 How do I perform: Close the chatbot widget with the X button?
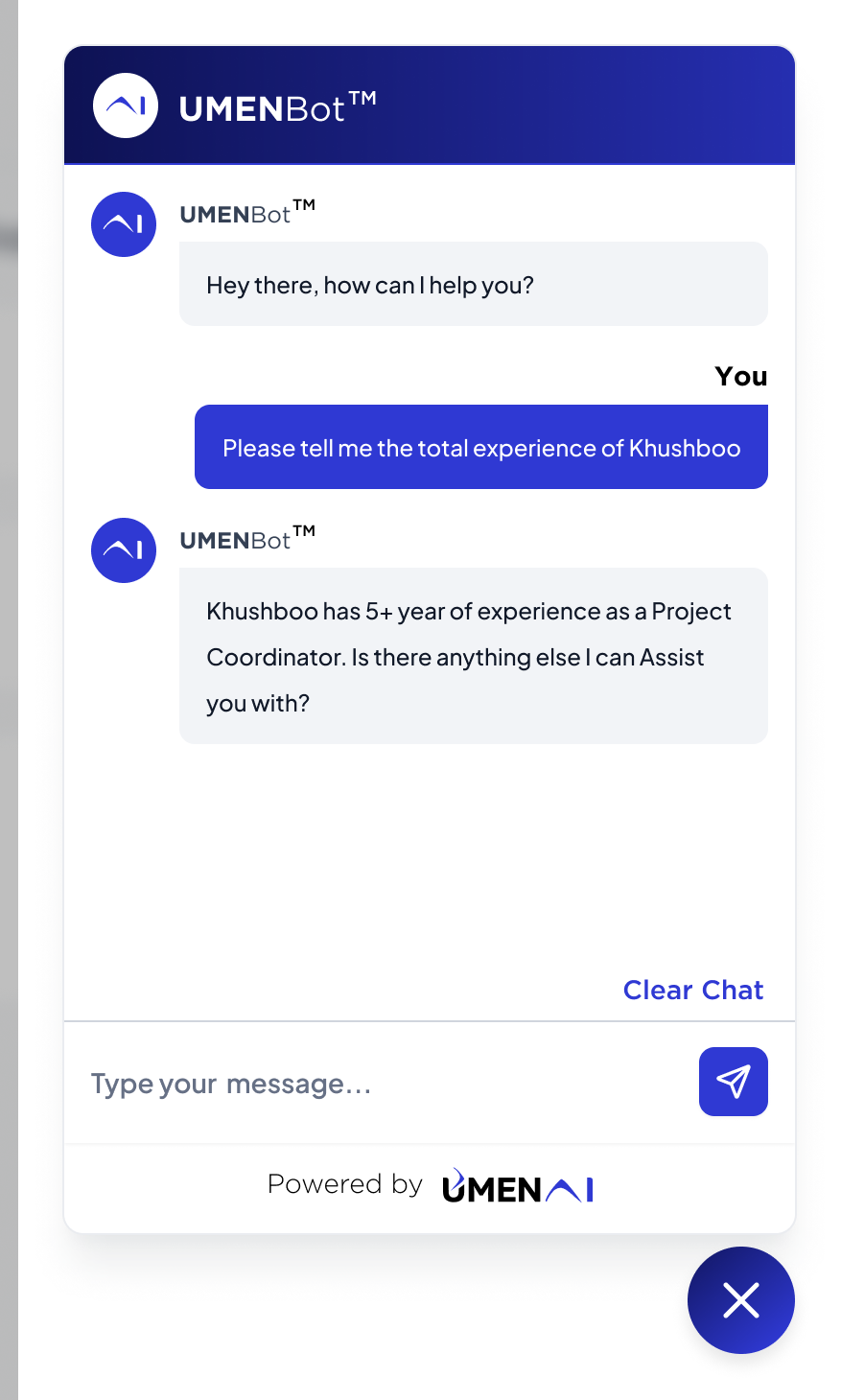[741, 1300]
